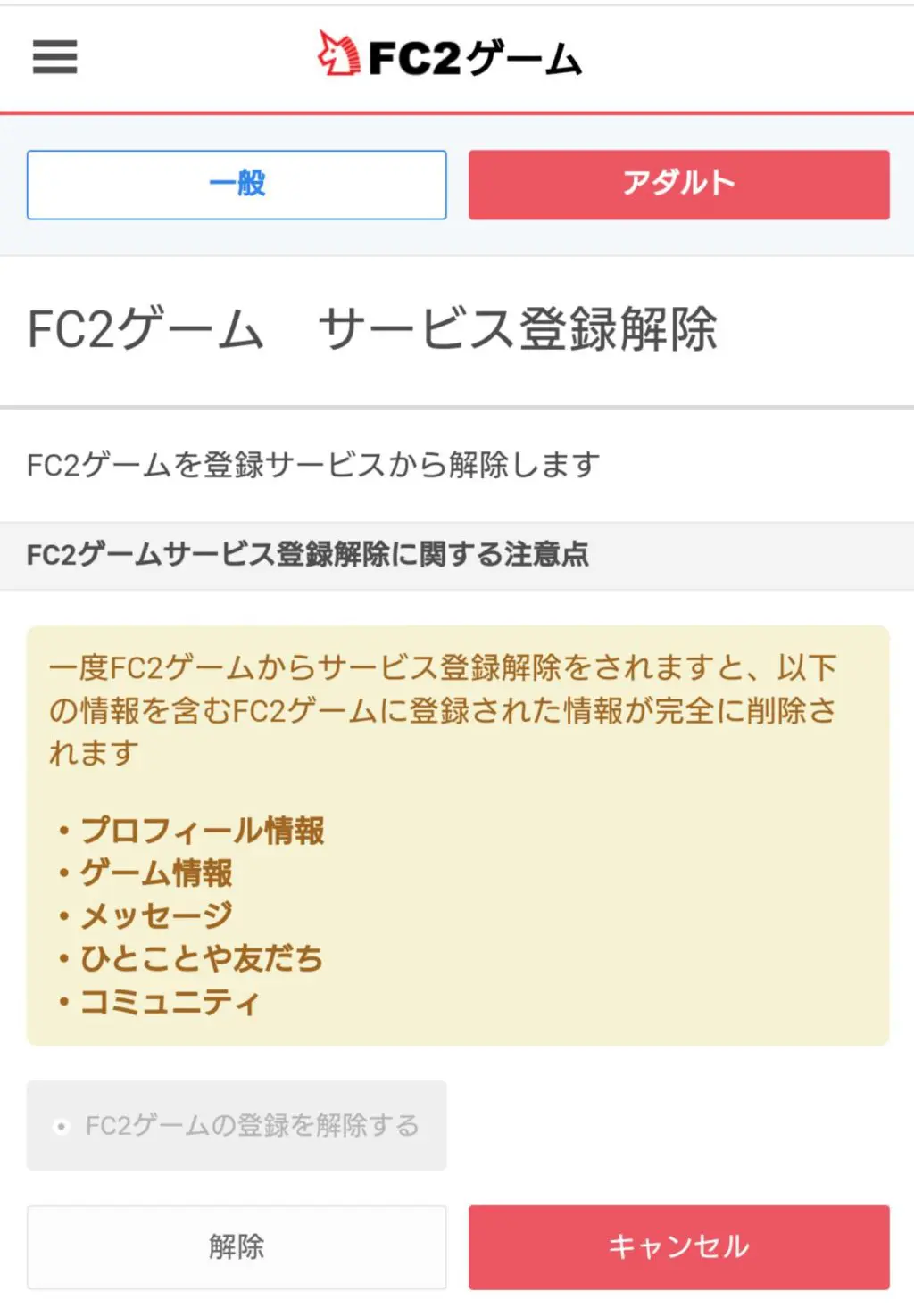The image size is (914, 1316).
Task: Switch to the アダルト tab
Action: coord(678,185)
